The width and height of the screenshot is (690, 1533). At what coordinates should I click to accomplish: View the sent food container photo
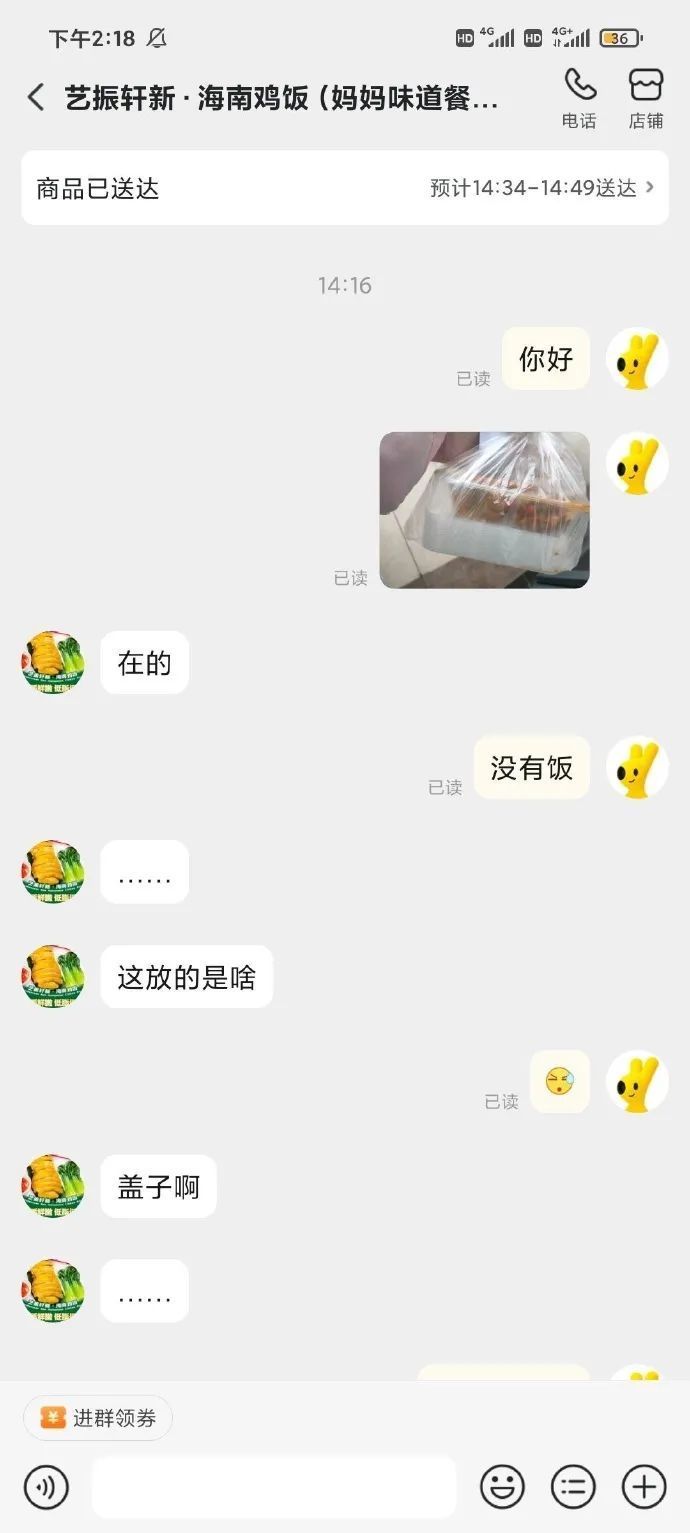[x=485, y=510]
